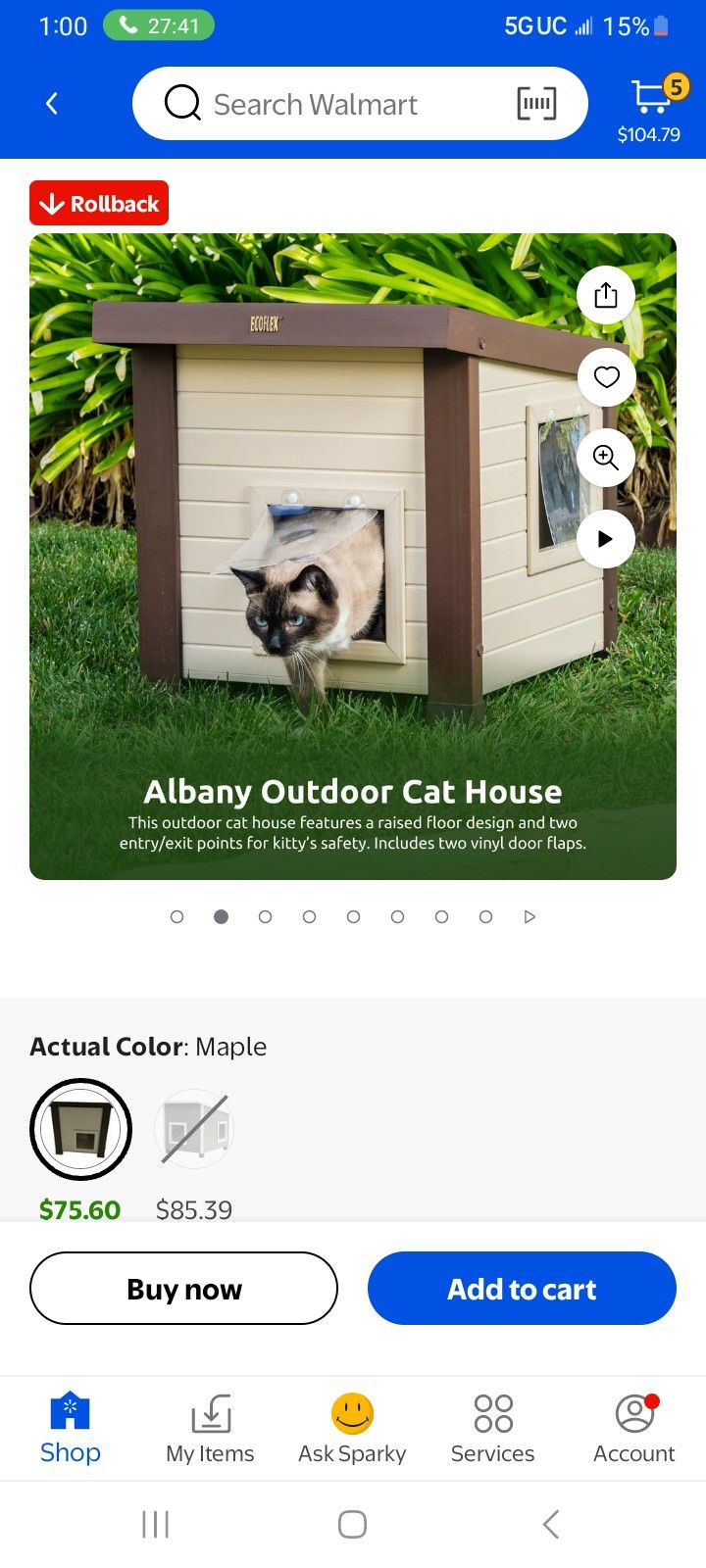Play the product video
Image resolution: width=706 pixels, height=1568 pixels.
coord(606,538)
